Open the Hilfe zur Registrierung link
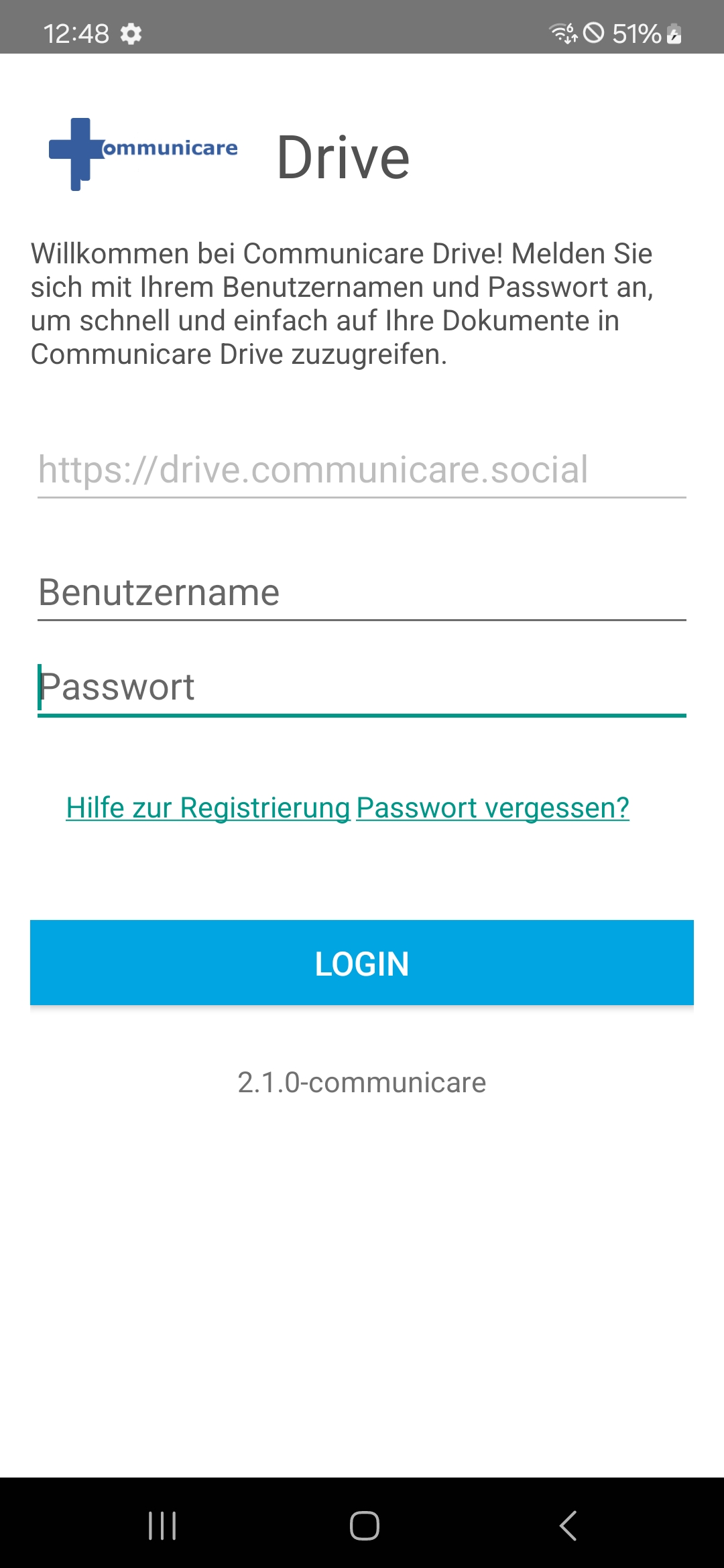The width and height of the screenshot is (724, 1568). [x=208, y=807]
